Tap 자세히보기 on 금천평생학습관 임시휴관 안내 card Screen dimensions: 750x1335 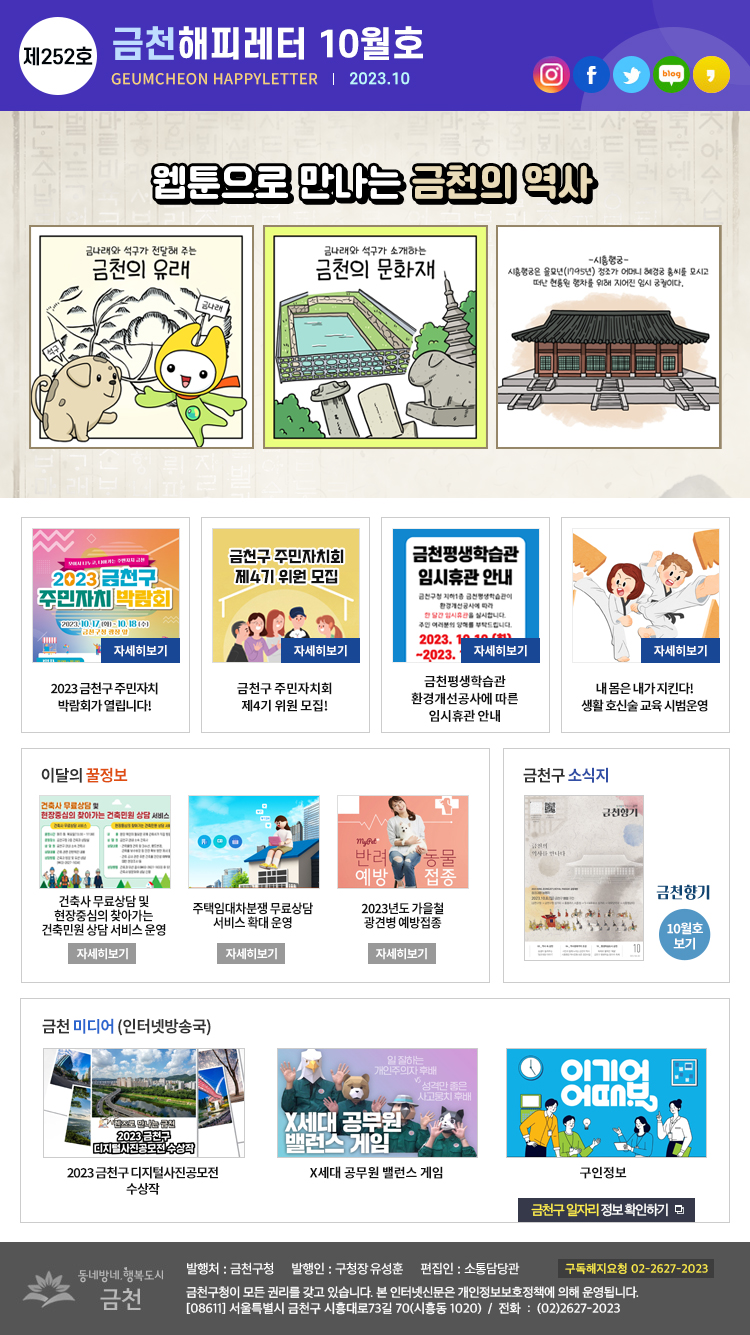point(500,650)
